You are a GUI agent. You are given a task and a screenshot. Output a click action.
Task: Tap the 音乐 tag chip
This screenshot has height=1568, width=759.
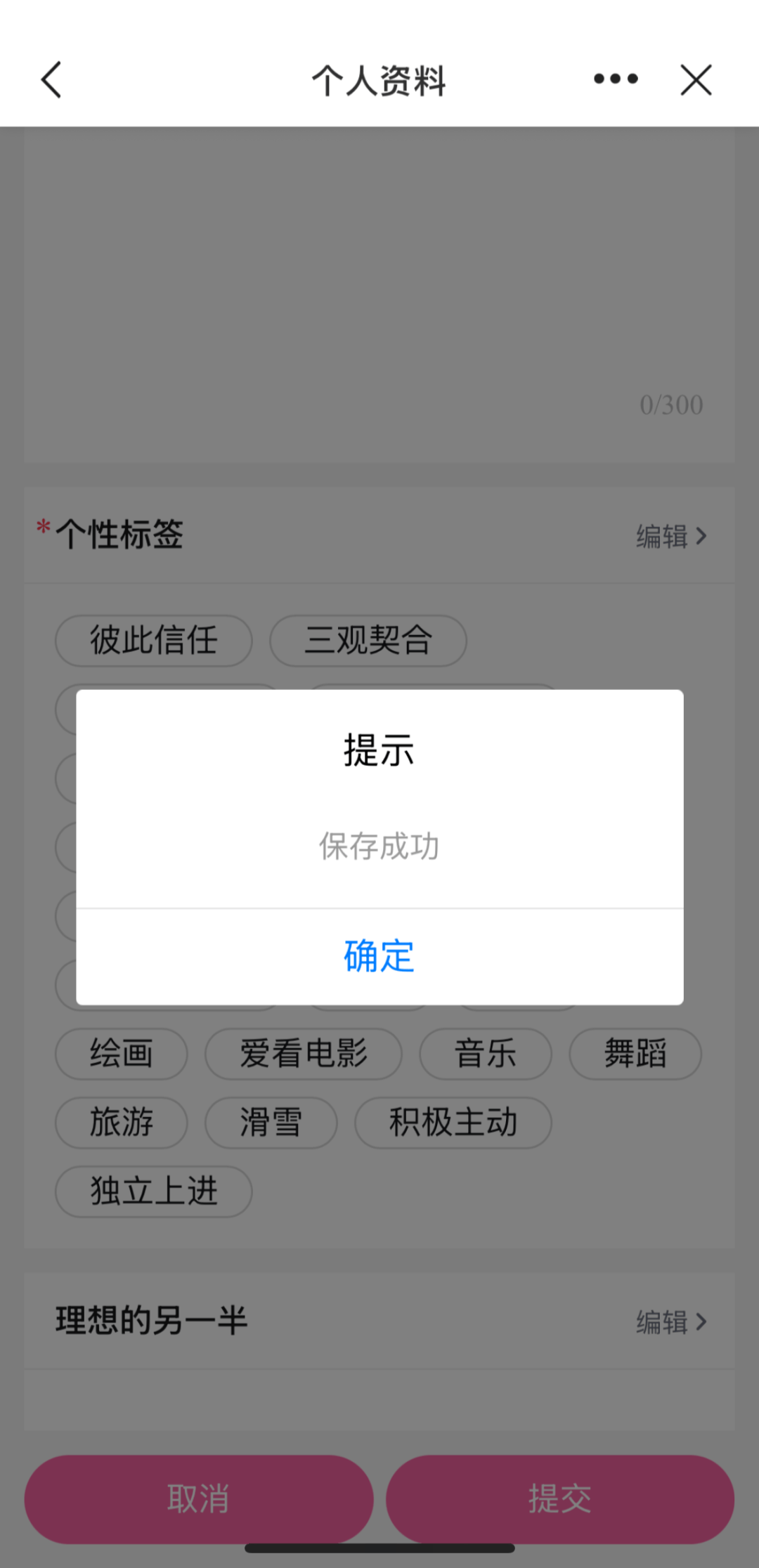click(486, 1054)
